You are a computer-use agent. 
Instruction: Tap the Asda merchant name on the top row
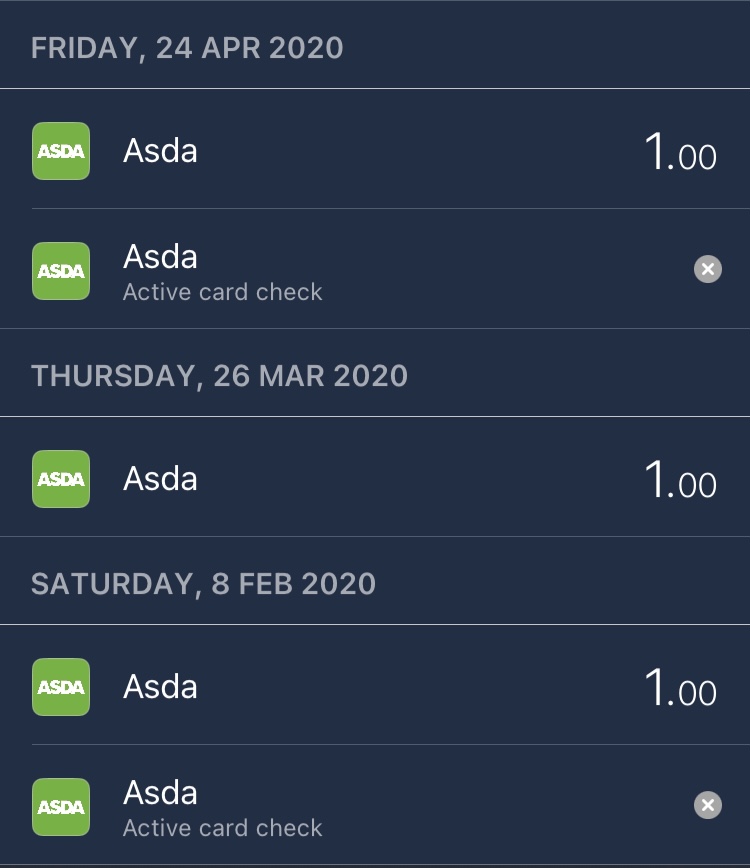(160, 150)
